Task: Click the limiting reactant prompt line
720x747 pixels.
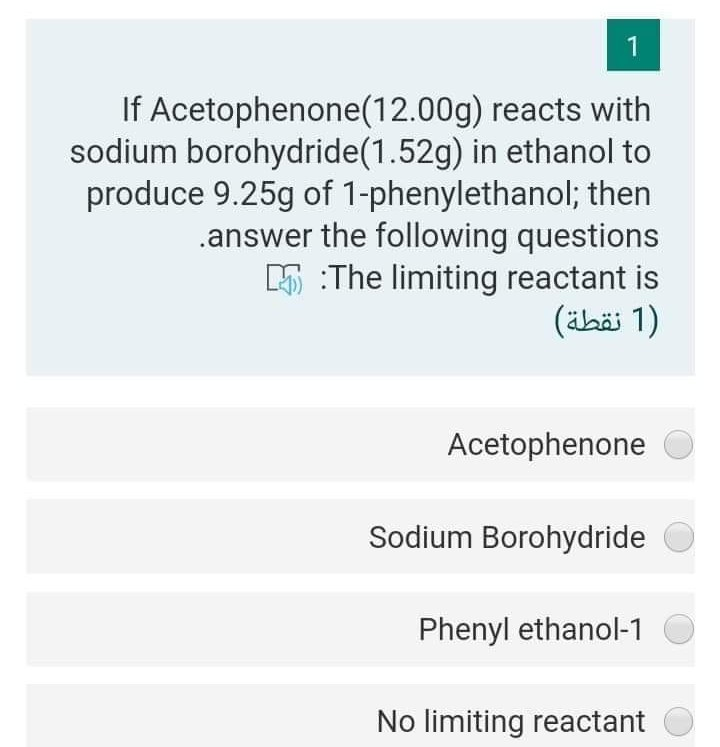Action: click(470, 279)
